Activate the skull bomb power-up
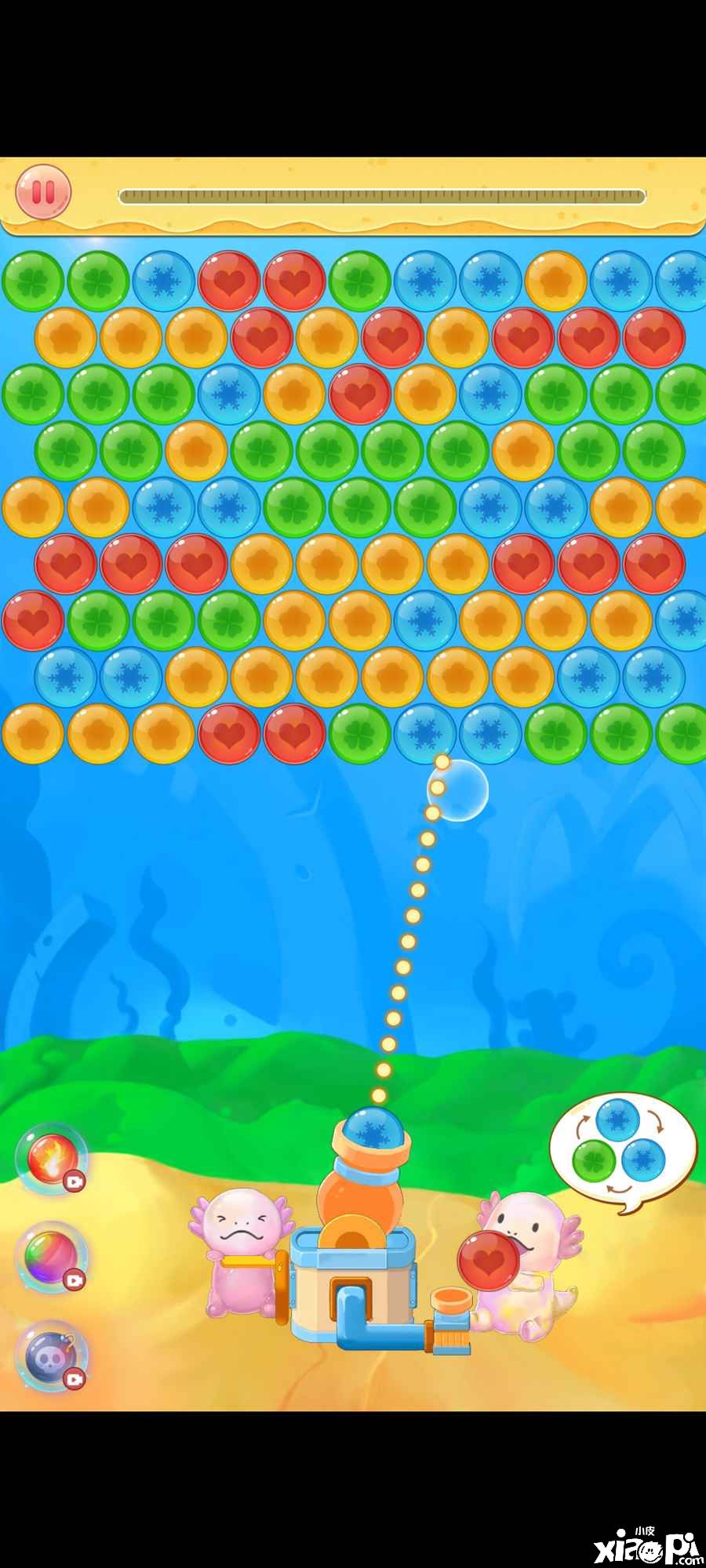 pyautogui.click(x=51, y=1357)
